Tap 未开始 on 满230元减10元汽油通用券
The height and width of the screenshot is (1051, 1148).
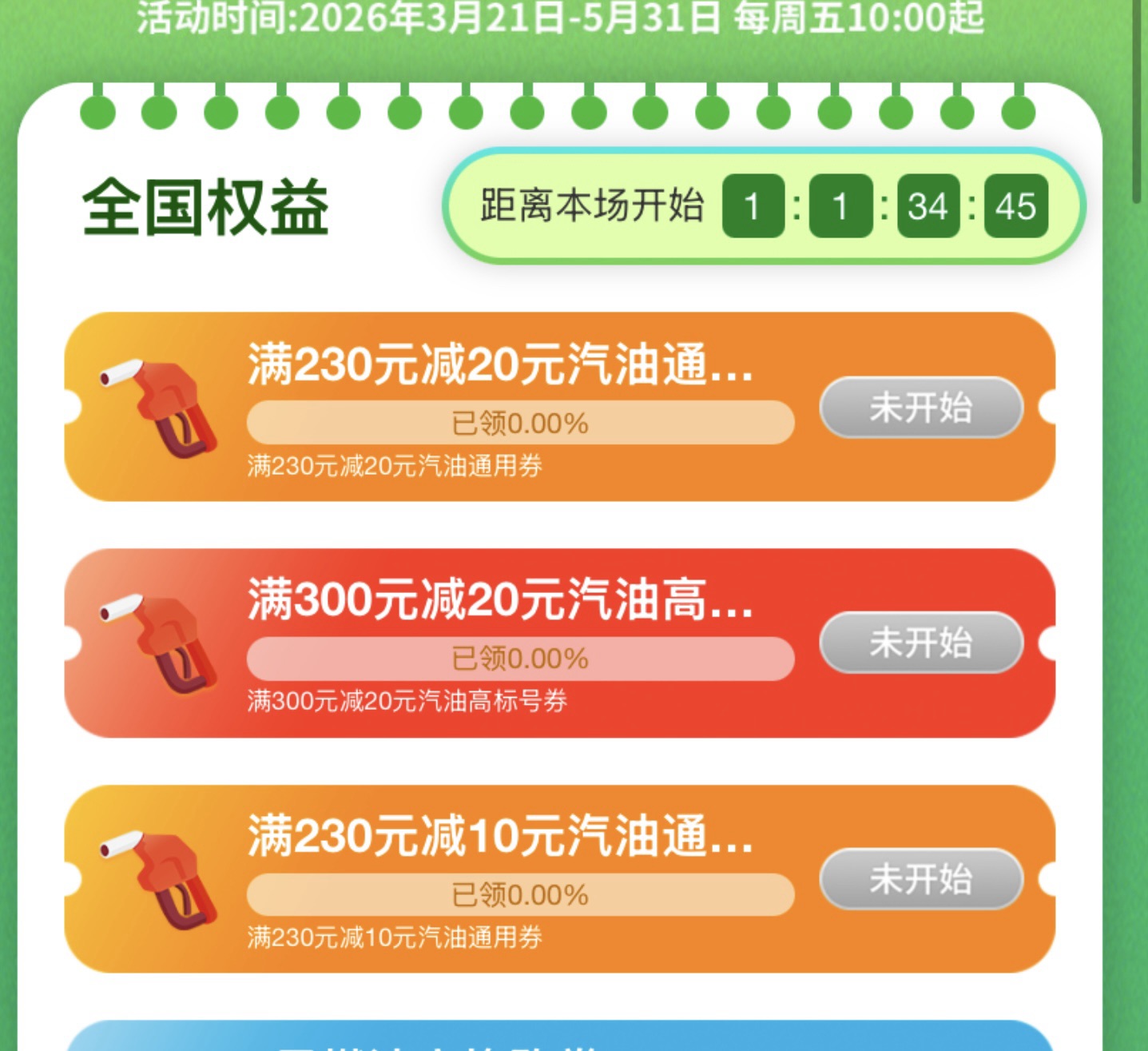921,878
